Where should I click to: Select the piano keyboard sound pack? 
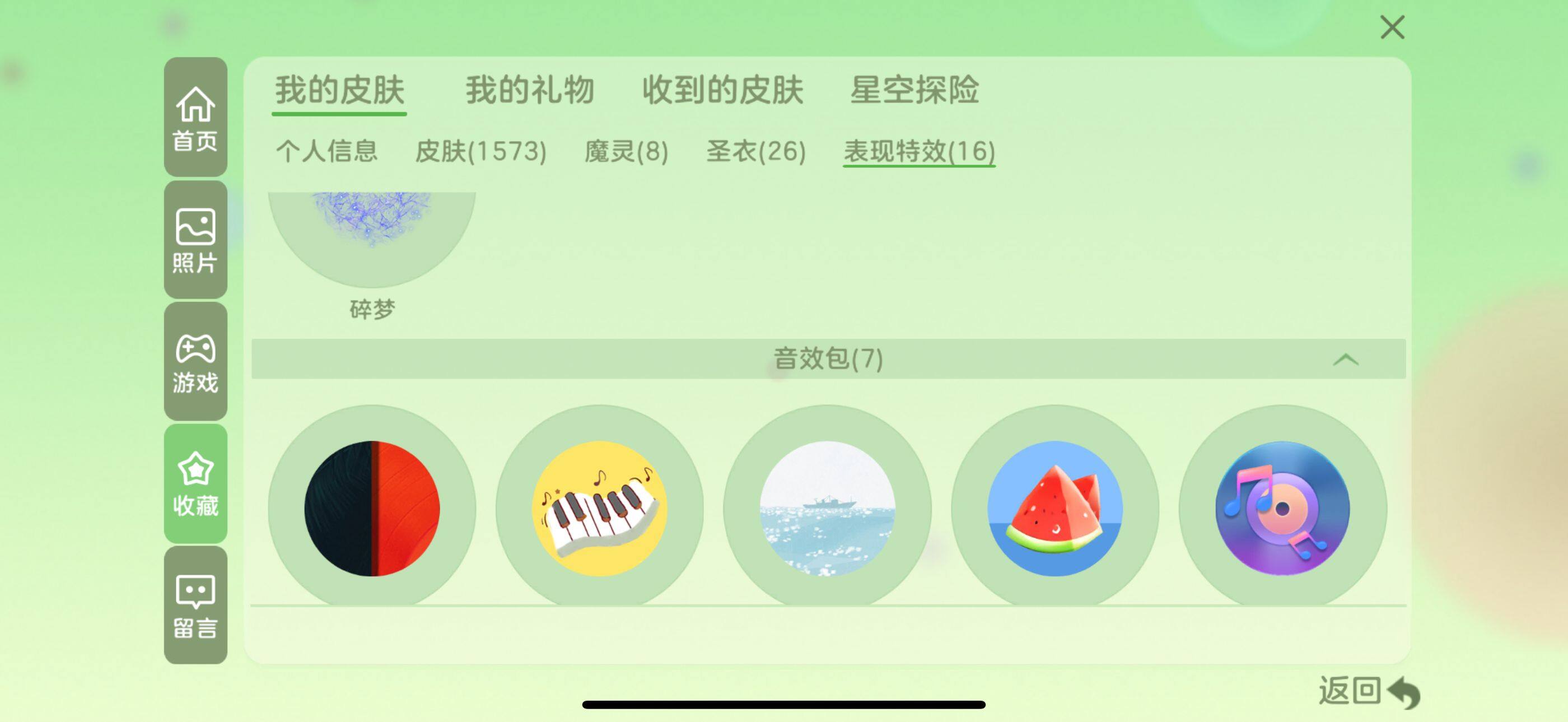pyautogui.click(x=600, y=509)
